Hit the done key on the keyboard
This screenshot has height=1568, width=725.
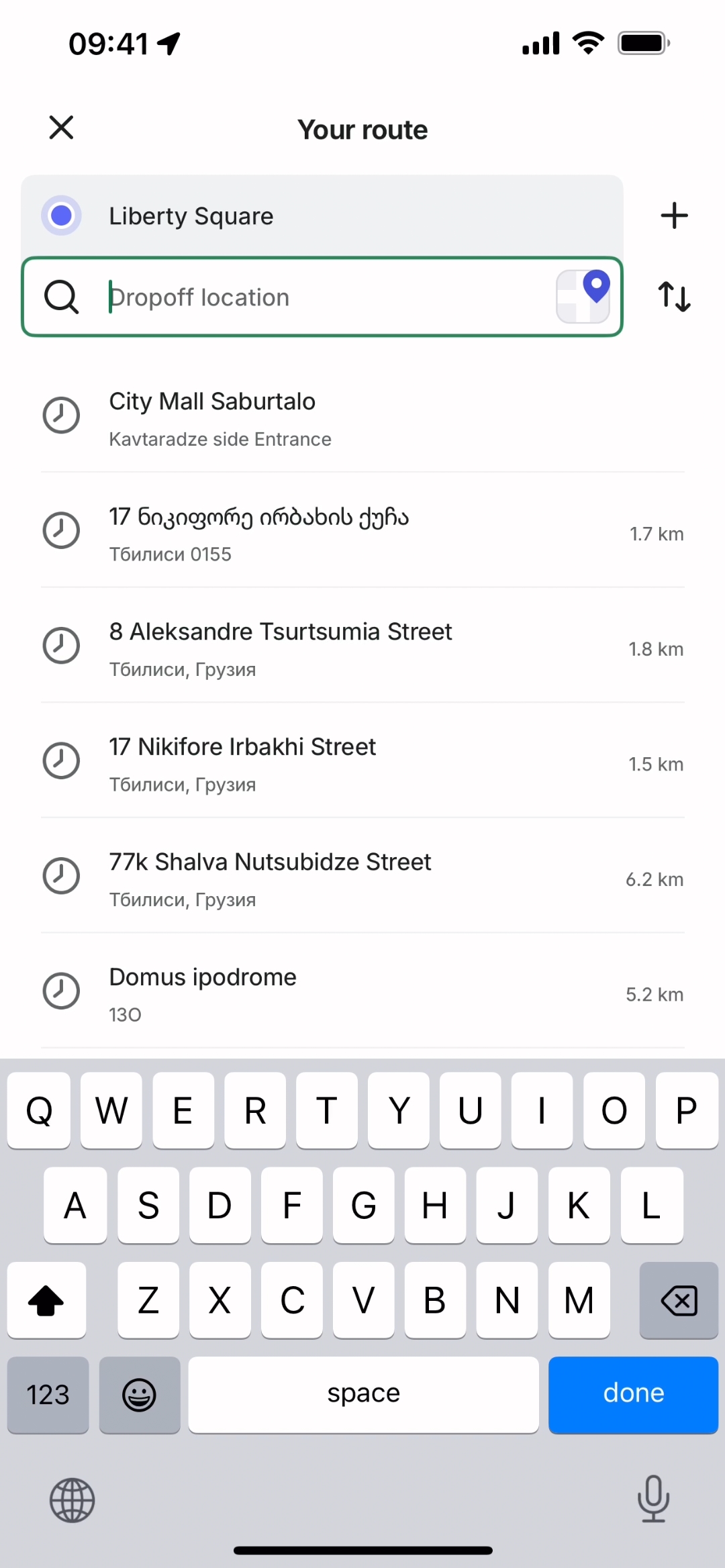[x=633, y=1394]
